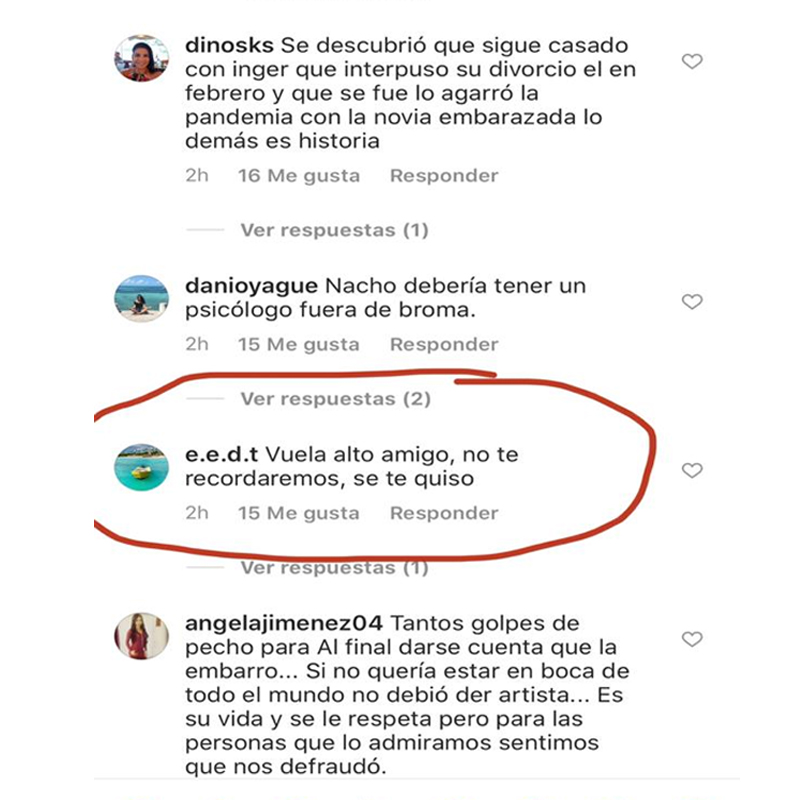The height and width of the screenshot is (800, 800).
Task: Open the e.e.d.t profile avatar
Action: pyautogui.click(x=141, y=467)
